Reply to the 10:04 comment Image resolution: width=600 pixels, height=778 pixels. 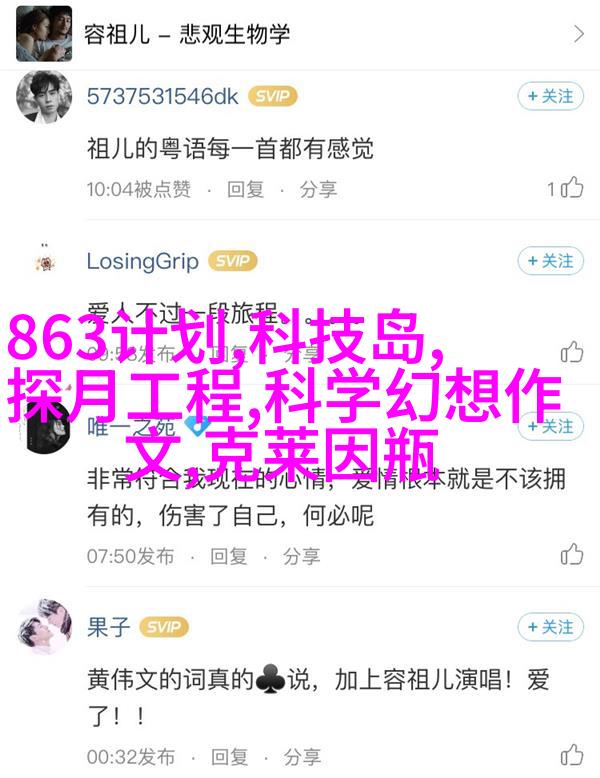[x=244, y=188]
